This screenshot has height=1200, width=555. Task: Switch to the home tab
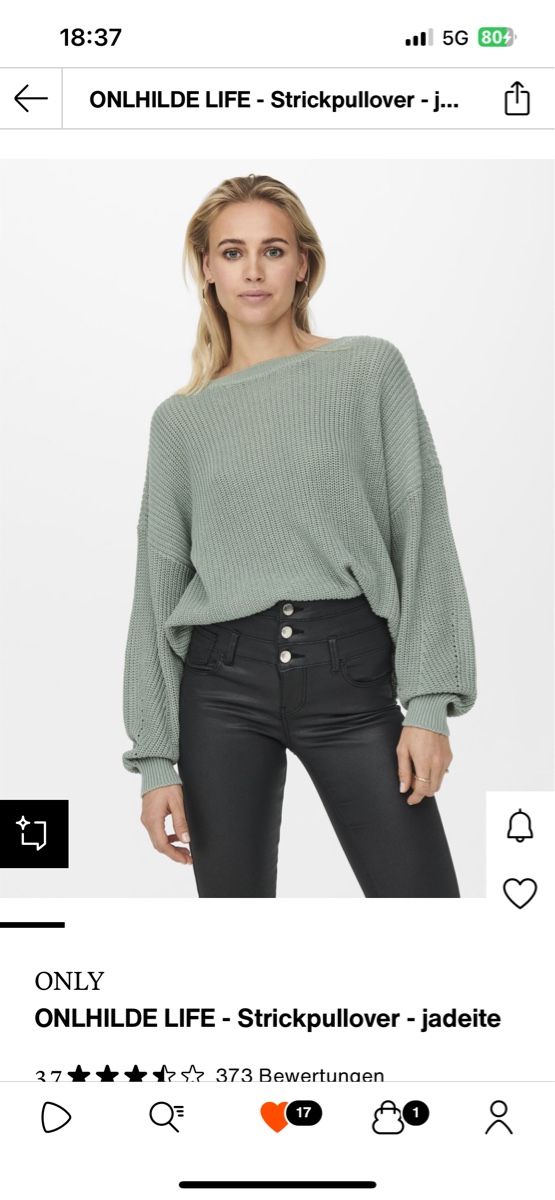56,1117
